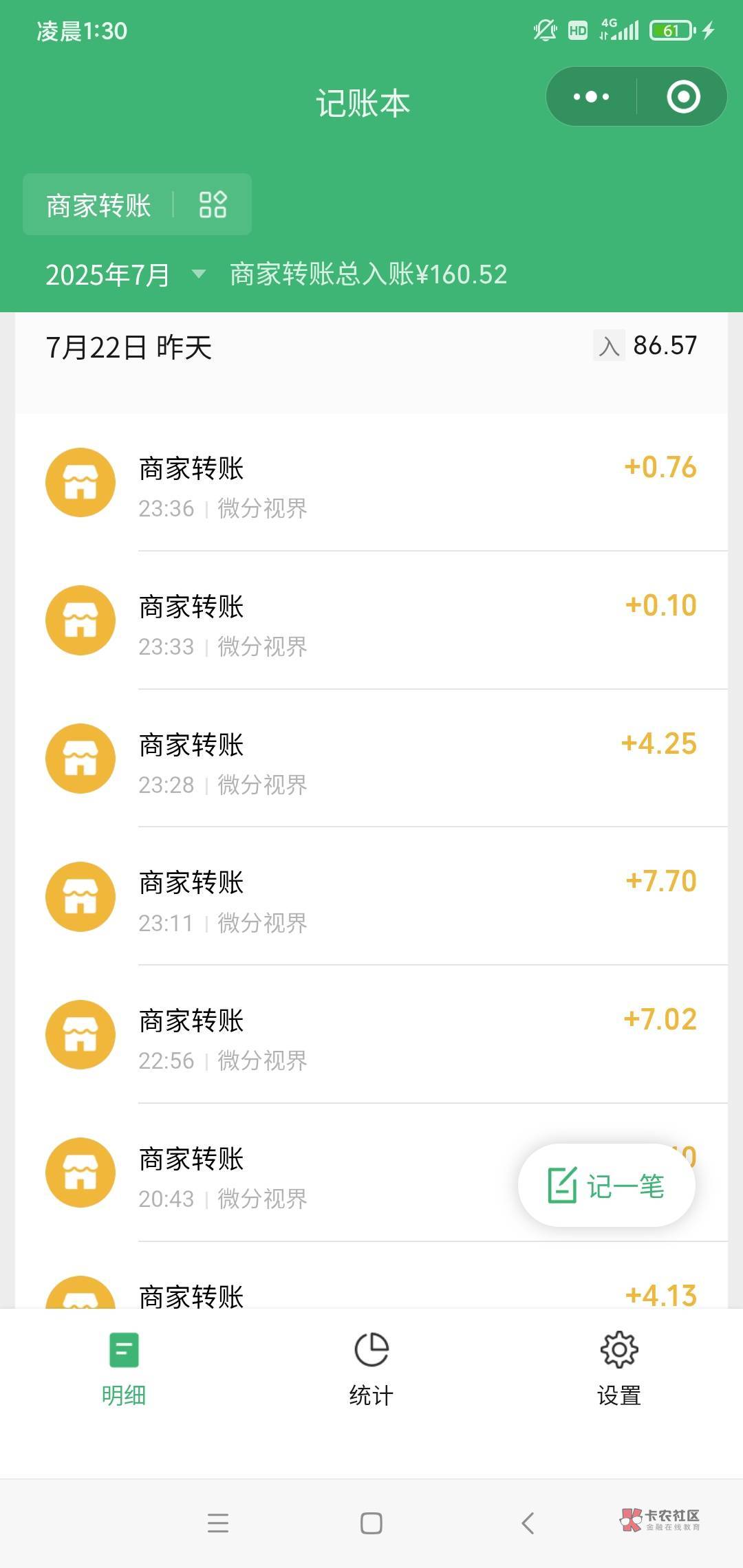
Task: Tap 记一笔 to add a record
Action: (x=607, y=1185)
